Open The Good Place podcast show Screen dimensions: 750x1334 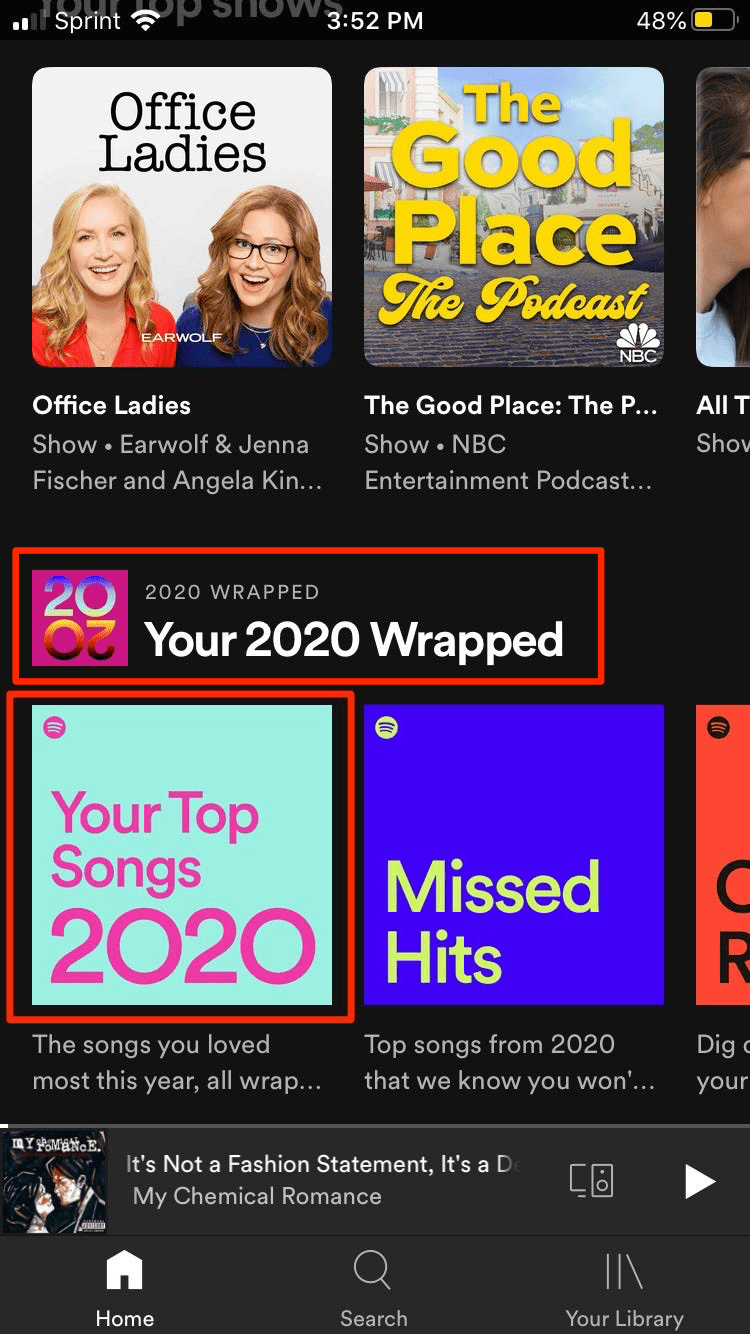coord(514,217)
